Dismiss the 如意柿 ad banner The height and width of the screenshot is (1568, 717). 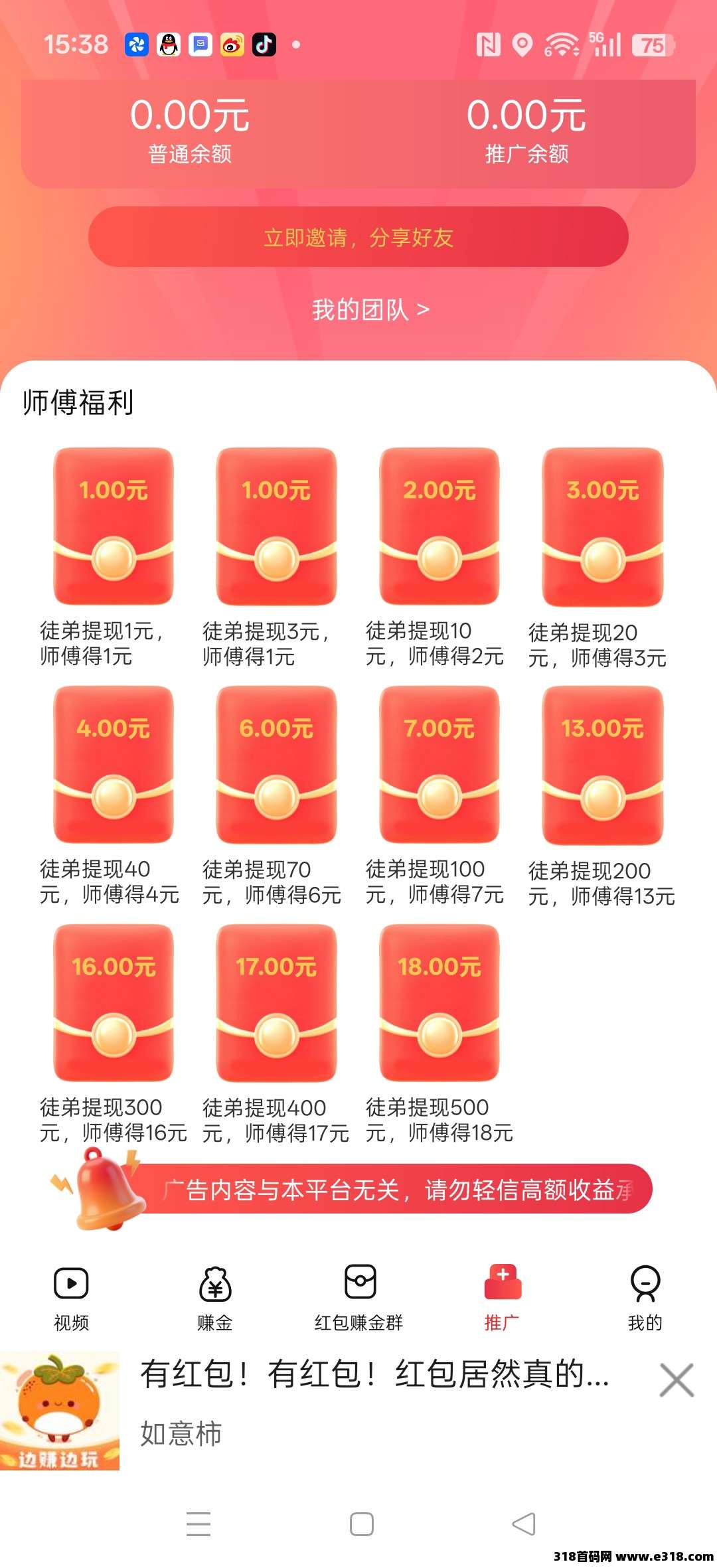click(677, 1381)
